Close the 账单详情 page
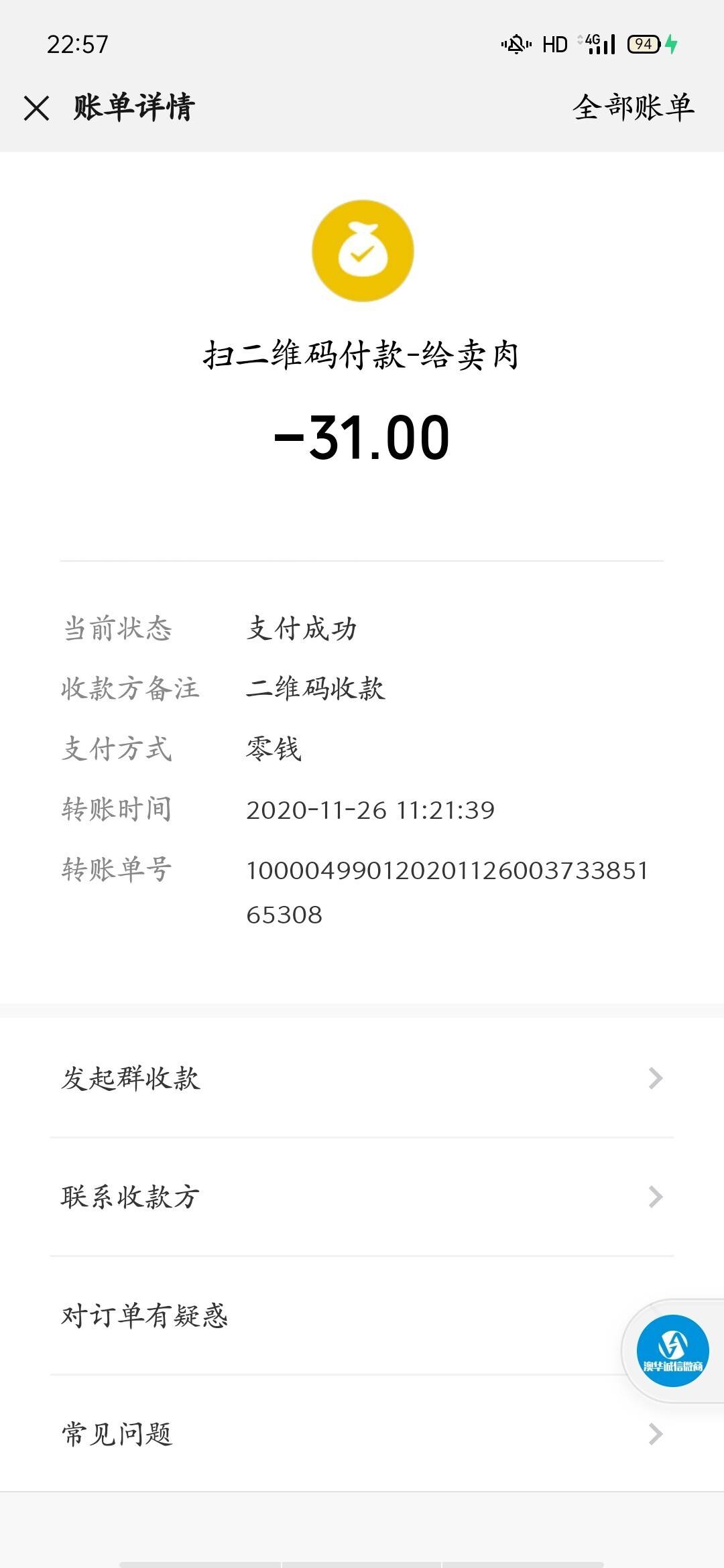The image size is (724, 1568). tap(37, 108)
